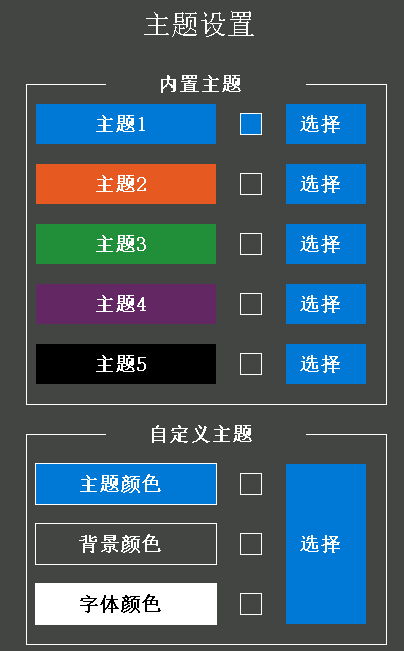404x651 pixels.
Task: Check the checkbox next to 主题2
Action: tap(251, 184)
